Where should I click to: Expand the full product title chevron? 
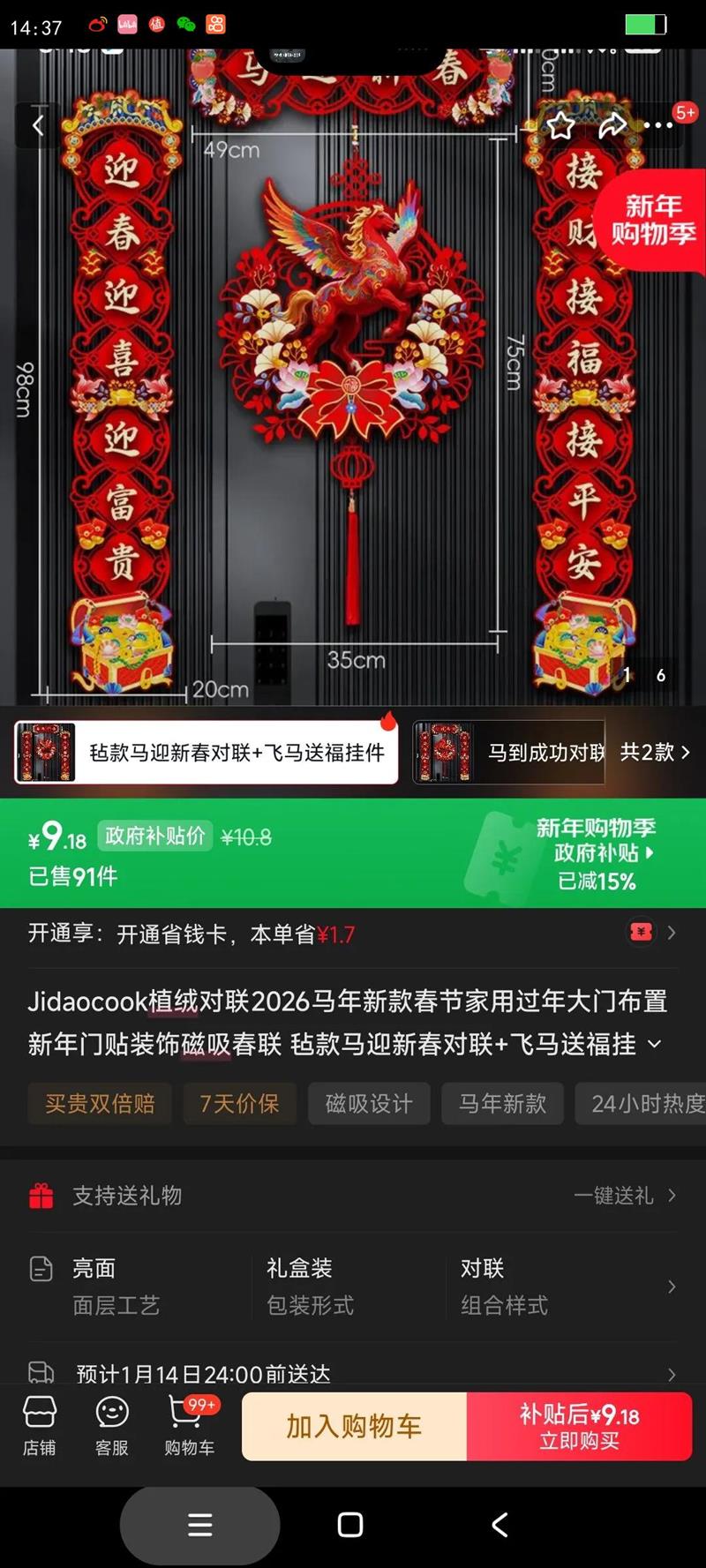(x=655, y=1044)
